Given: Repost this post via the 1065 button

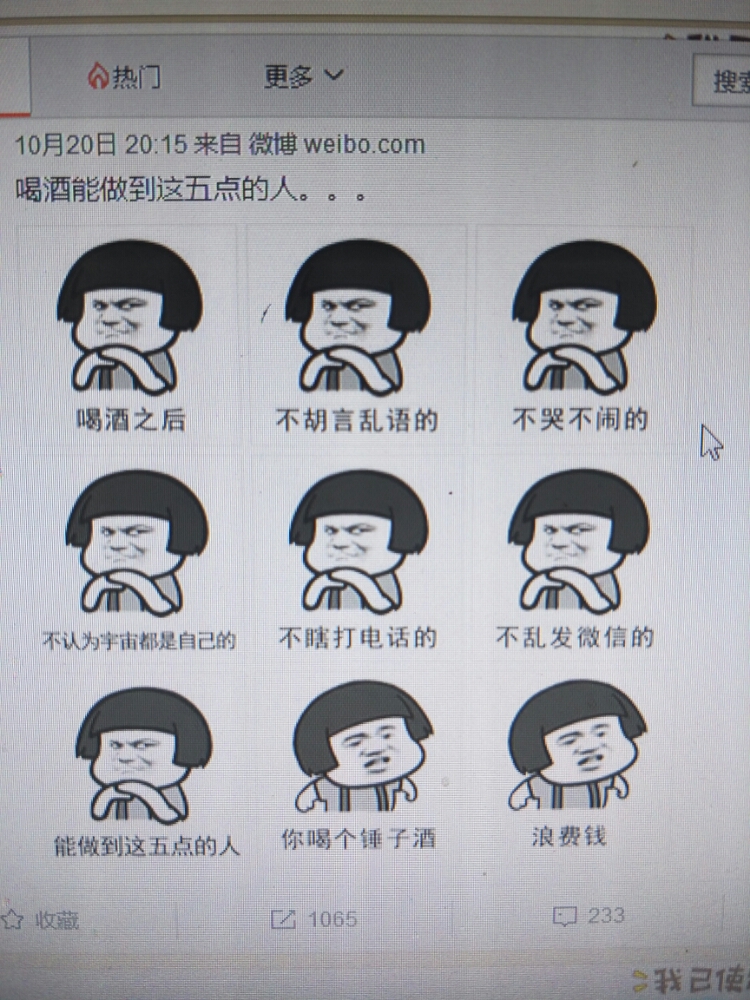Looking at the screenshot, I should point(315,918).
